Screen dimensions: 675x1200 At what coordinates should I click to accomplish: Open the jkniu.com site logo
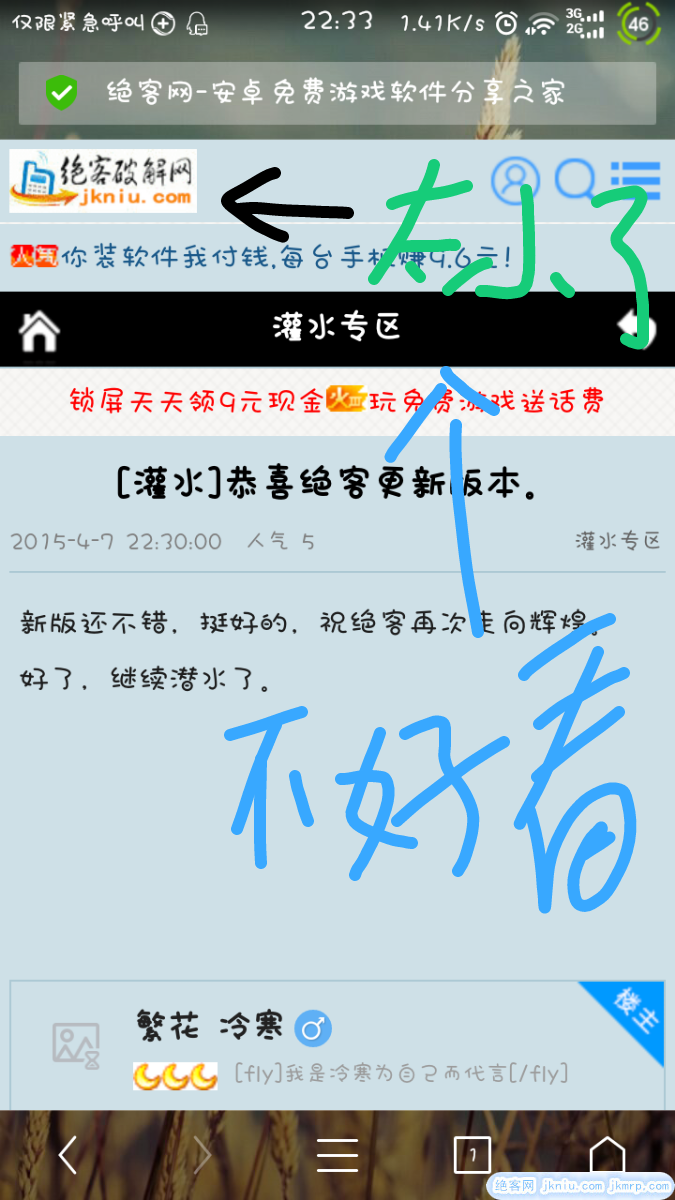pyautogui.click(x=103, y=181)
